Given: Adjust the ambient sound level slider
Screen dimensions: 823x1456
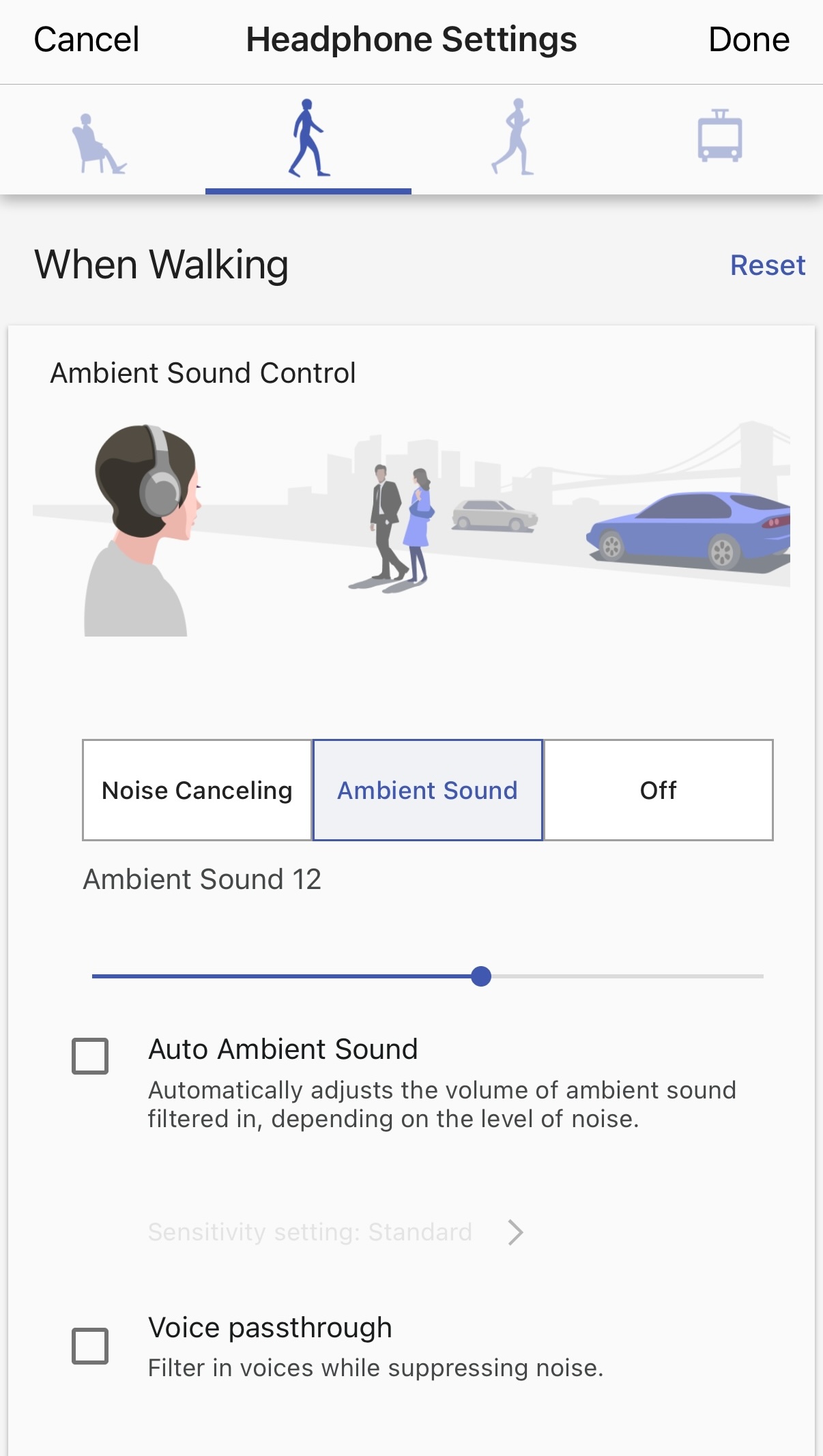Looking at the screenshot, I should (481, 976).
